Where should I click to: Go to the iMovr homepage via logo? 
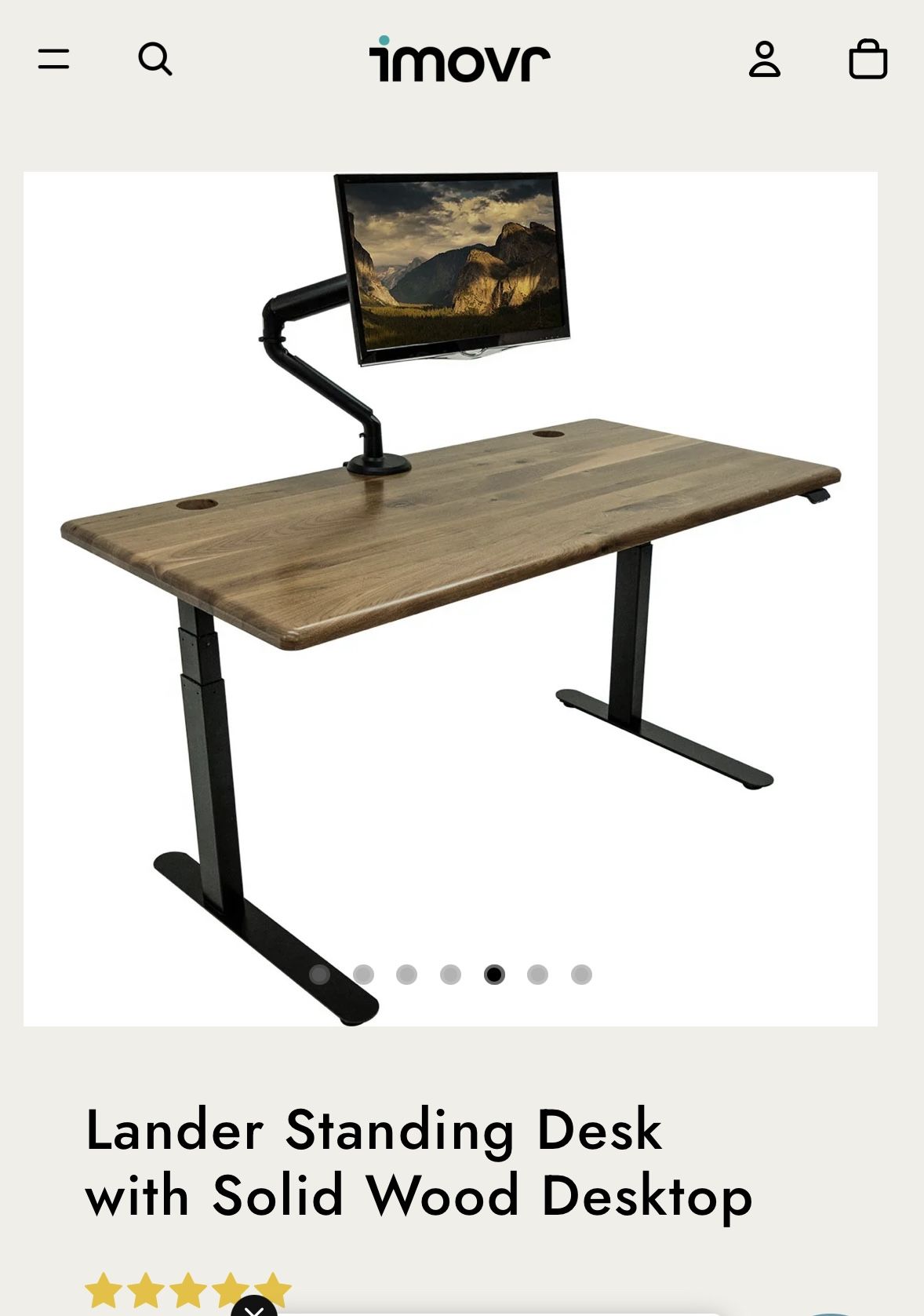[x=460, y=59]
